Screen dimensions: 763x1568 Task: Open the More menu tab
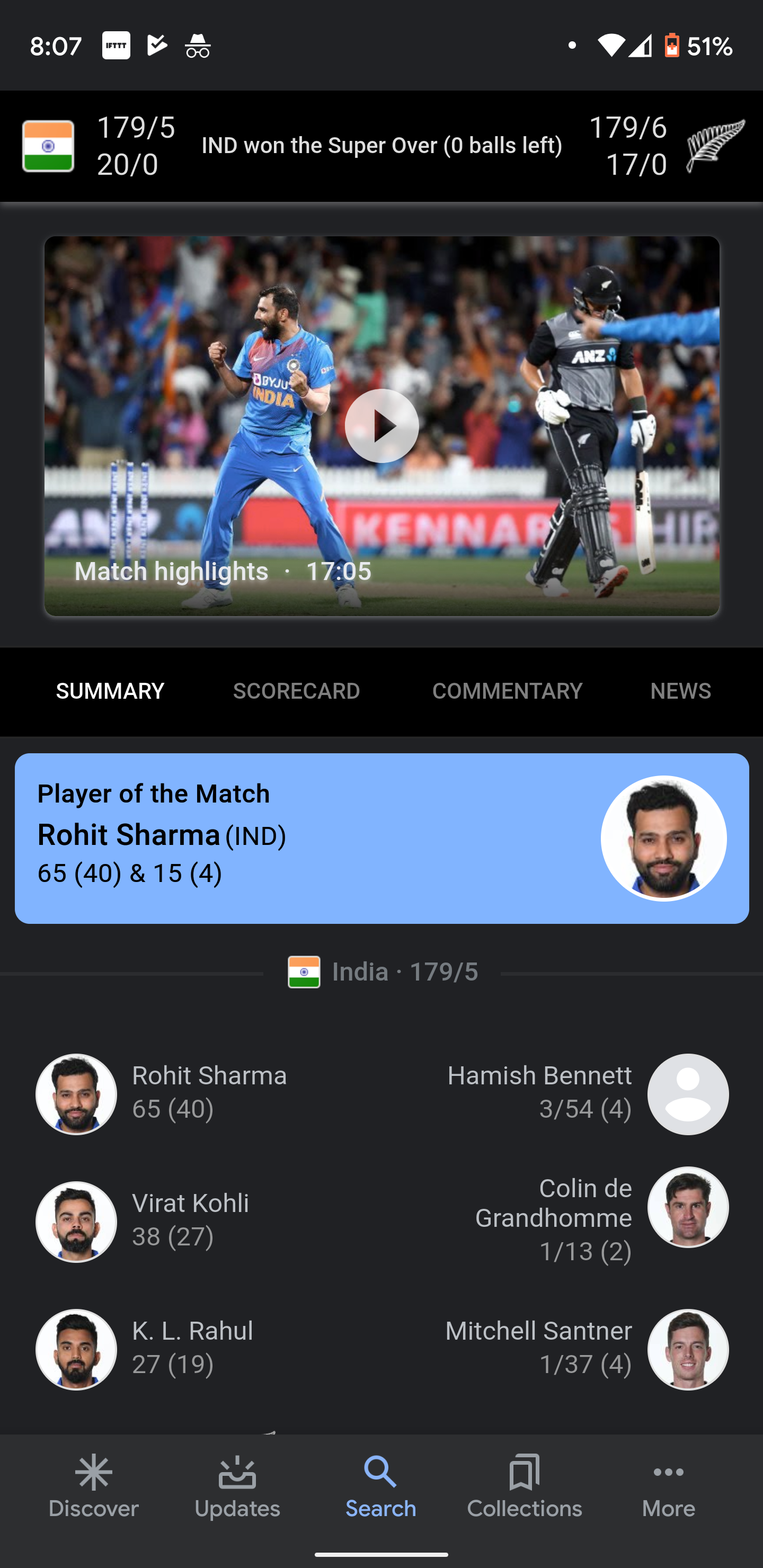(669, 1486)
